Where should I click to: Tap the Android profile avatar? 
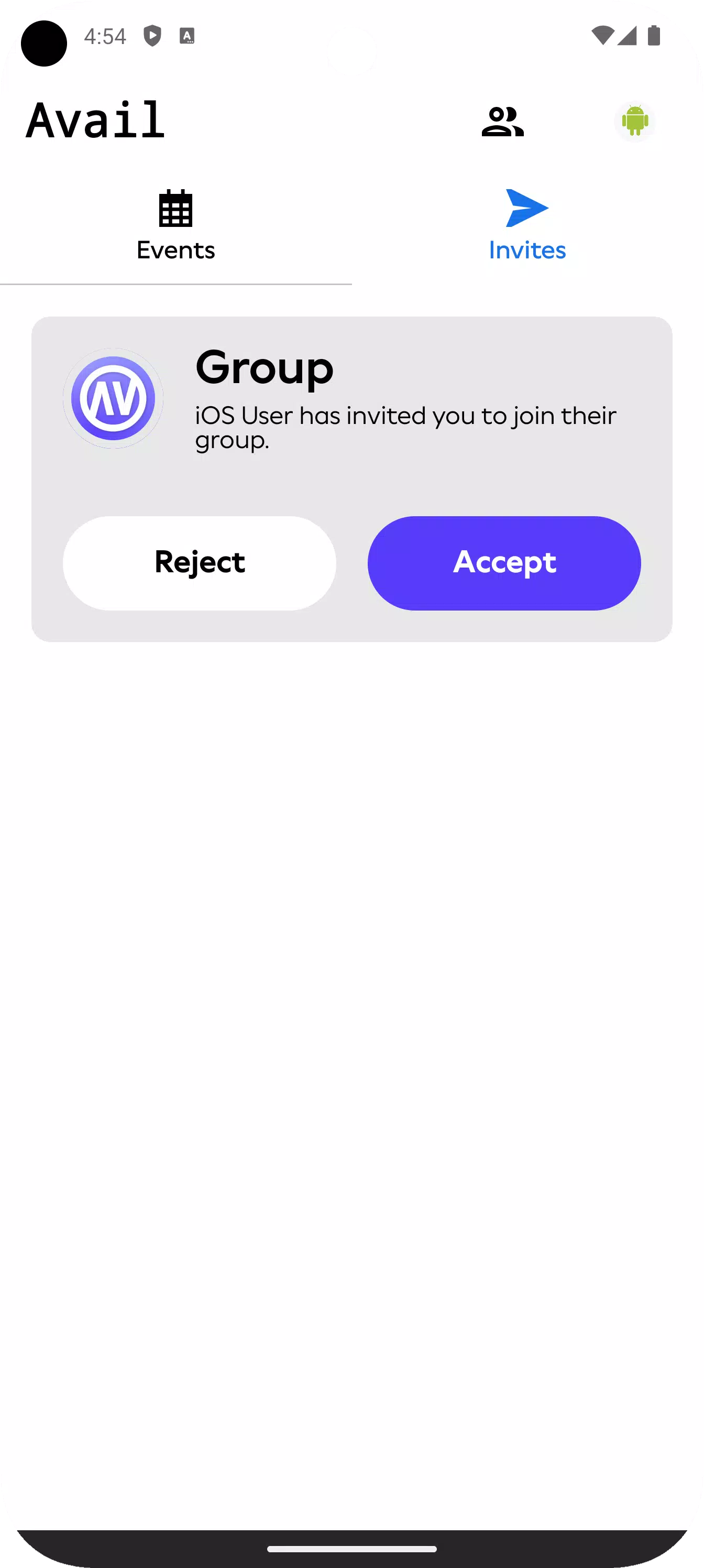pos(636,121)
